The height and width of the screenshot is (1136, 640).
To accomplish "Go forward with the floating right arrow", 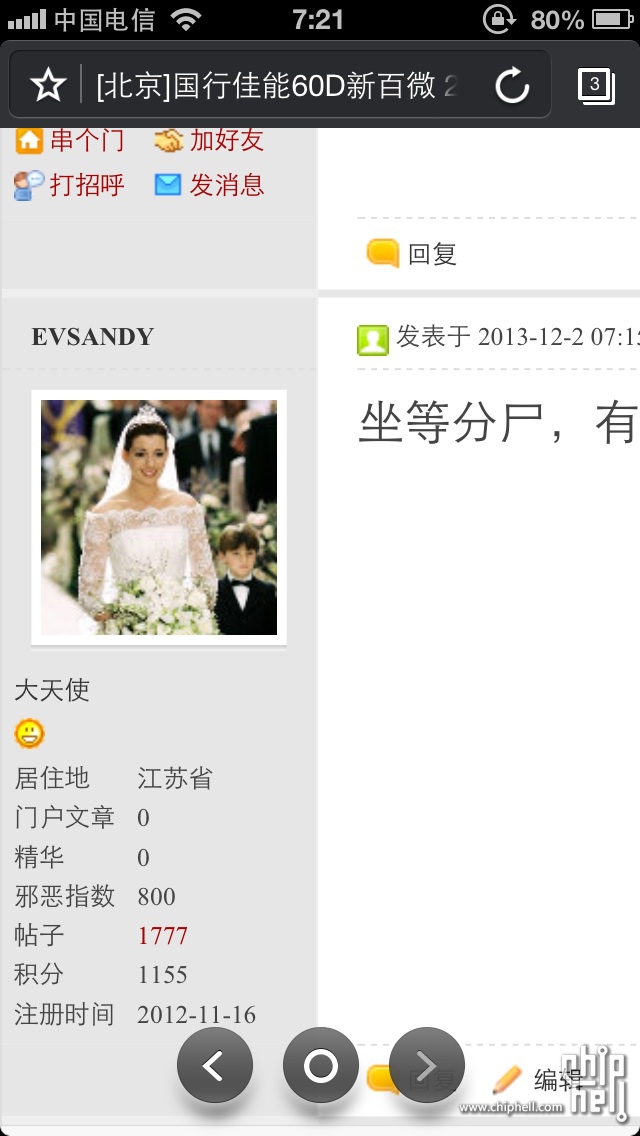I will pos(426,1066).
